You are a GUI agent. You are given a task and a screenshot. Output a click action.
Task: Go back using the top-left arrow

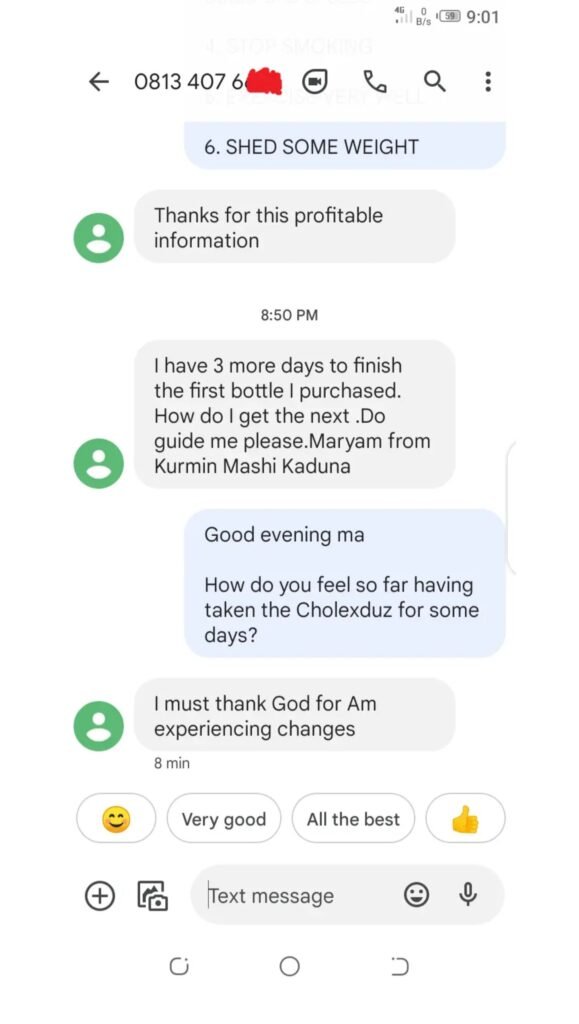pos(99,82)
